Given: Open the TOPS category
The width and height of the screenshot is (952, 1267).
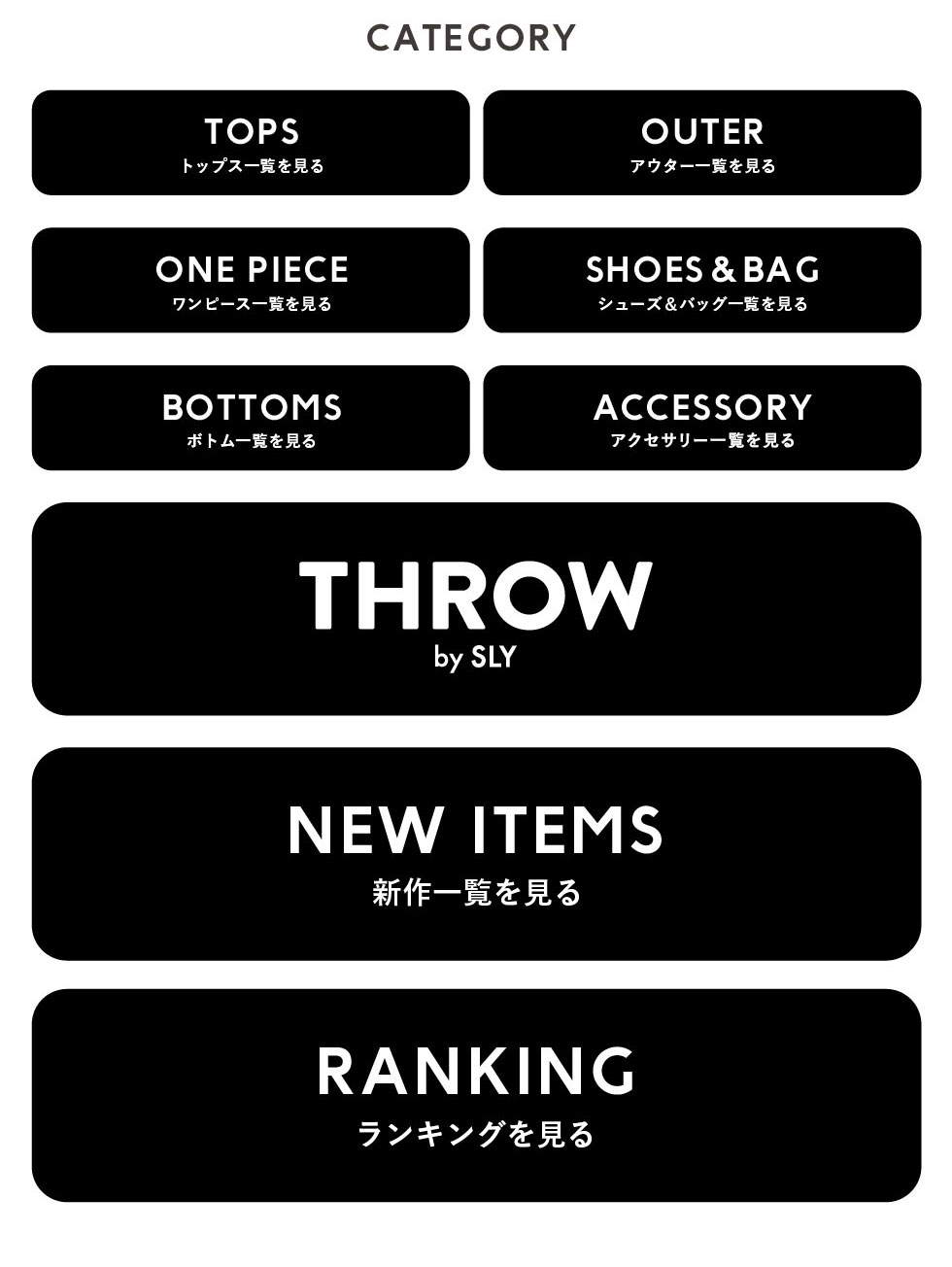Looking at the screenshot, I should tap(251, 143).
